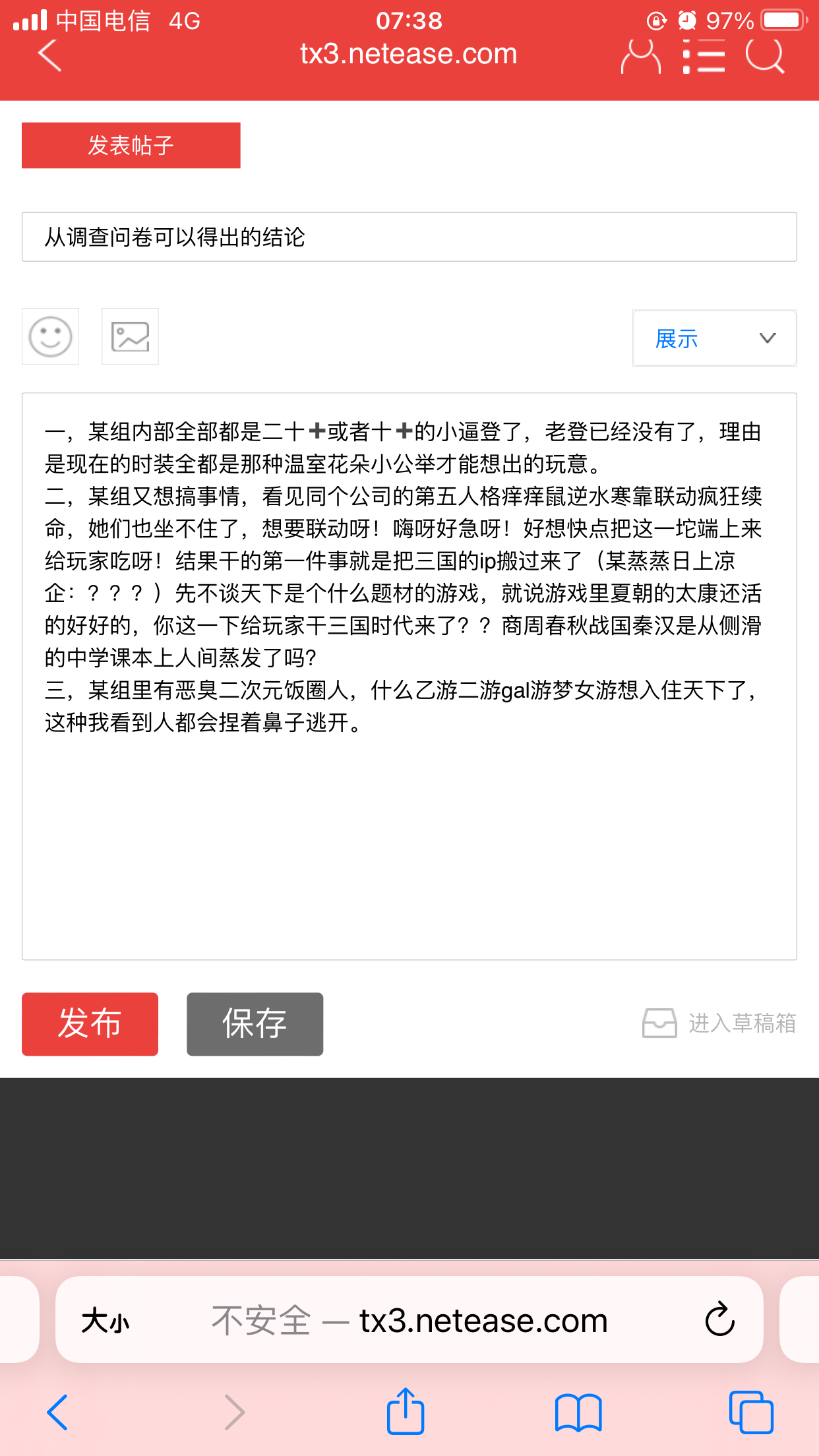This screenshot has width=819, height=1456.
Task: Open the search magnifier in header
Action: 765,56
